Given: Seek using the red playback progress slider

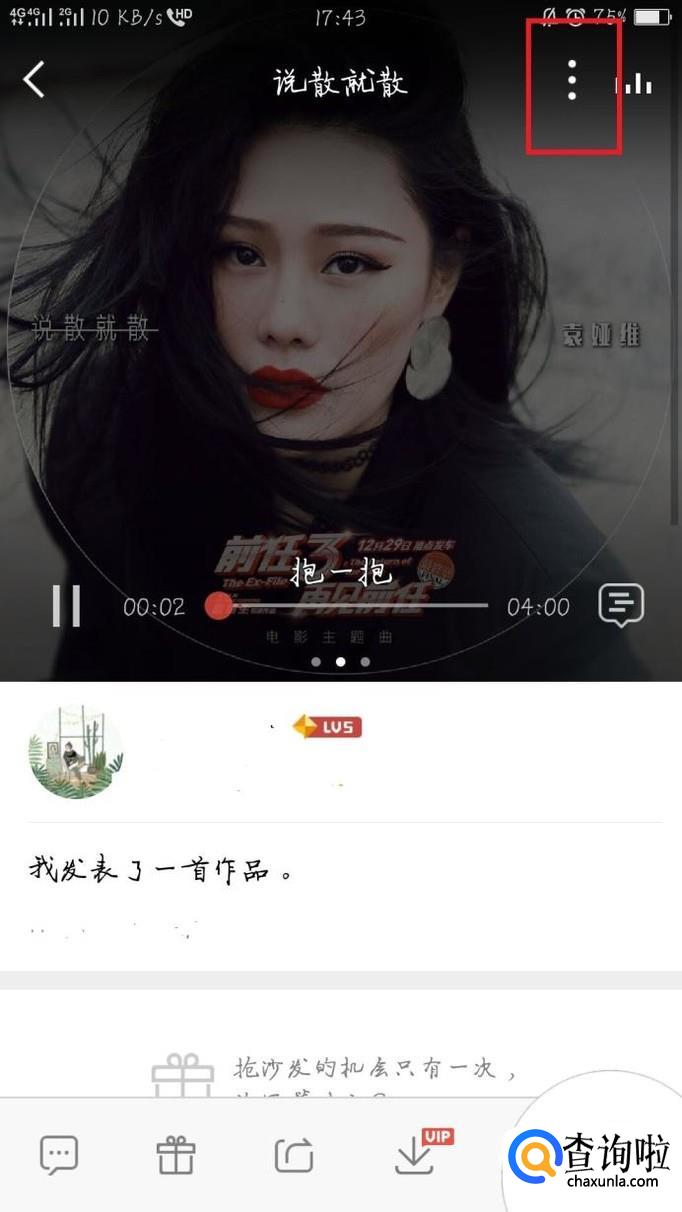Looking at the screenshot, I should coord(218,605).
